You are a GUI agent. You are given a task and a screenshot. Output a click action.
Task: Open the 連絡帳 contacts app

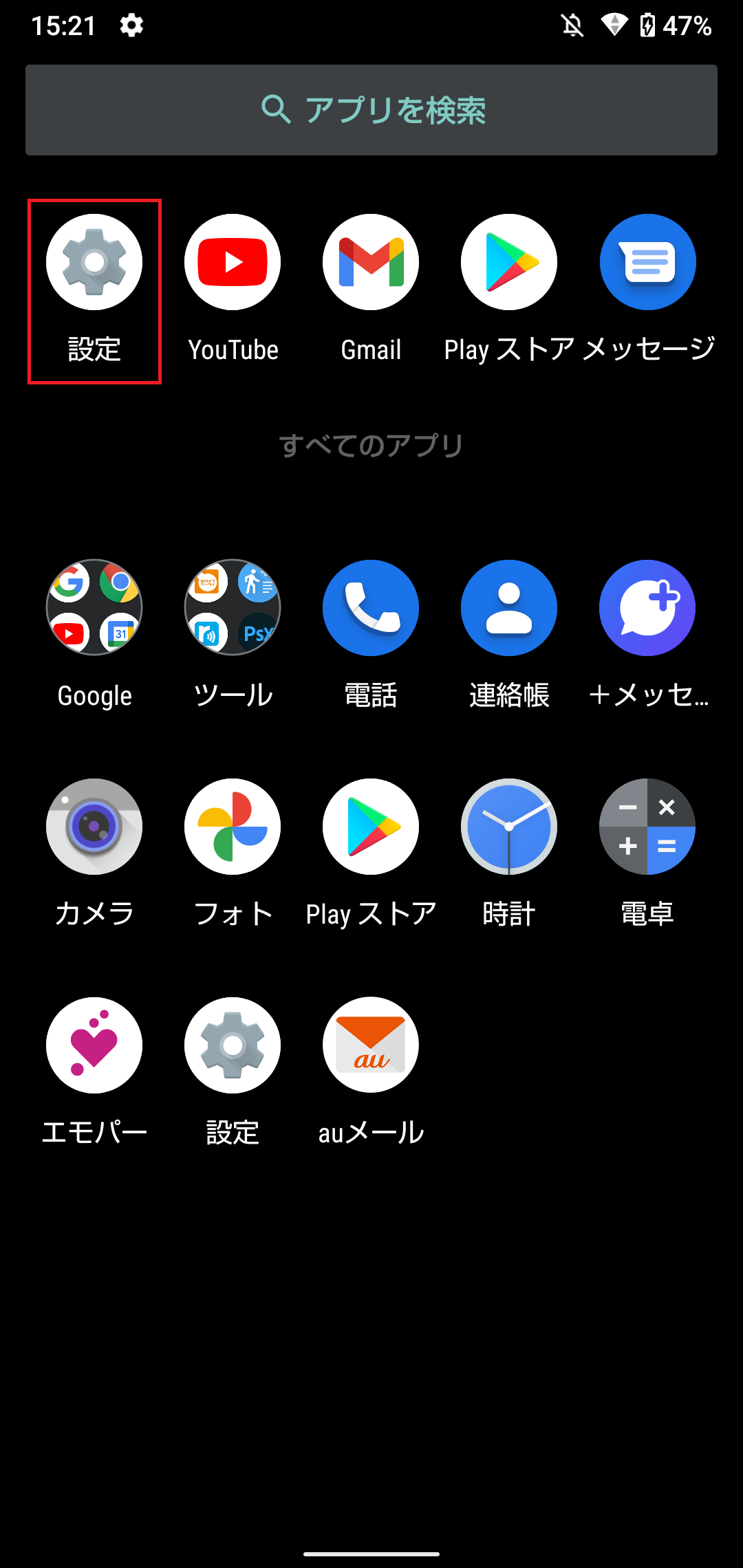coord(508,607)
